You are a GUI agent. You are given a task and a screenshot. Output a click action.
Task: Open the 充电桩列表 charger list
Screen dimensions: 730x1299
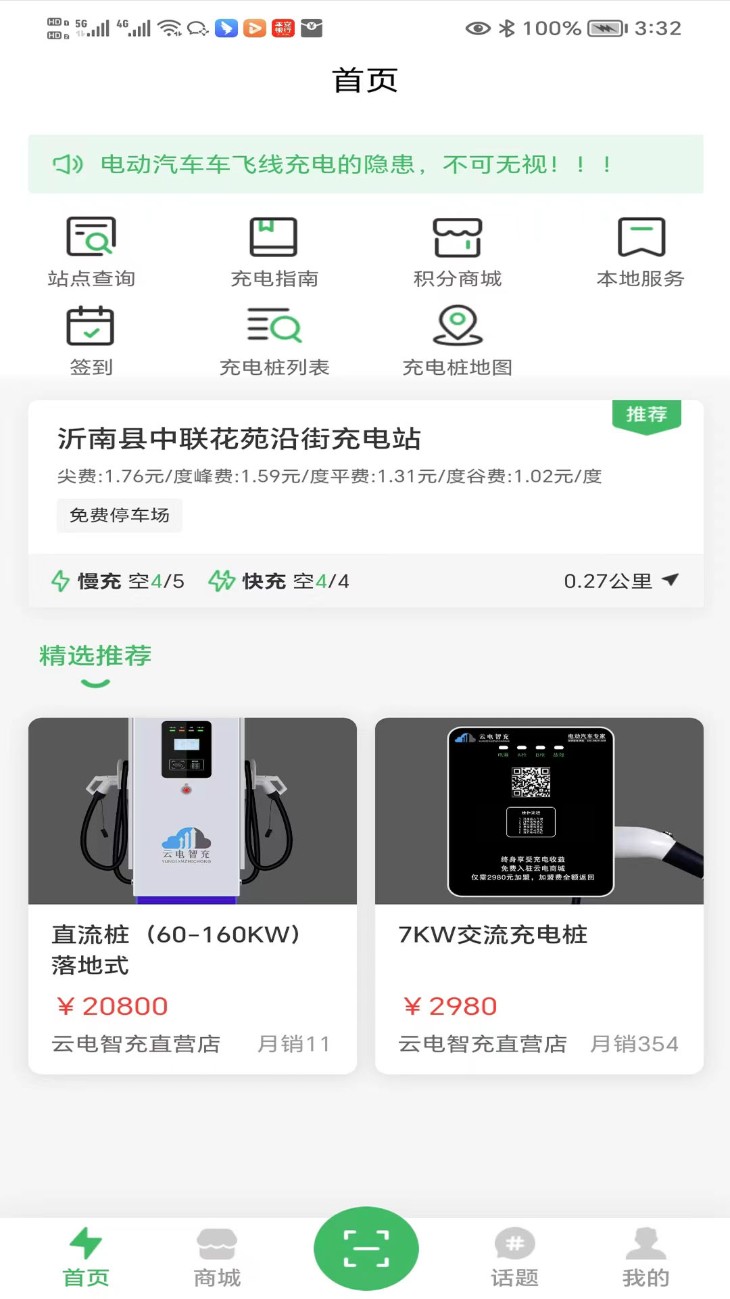(274, 341)
